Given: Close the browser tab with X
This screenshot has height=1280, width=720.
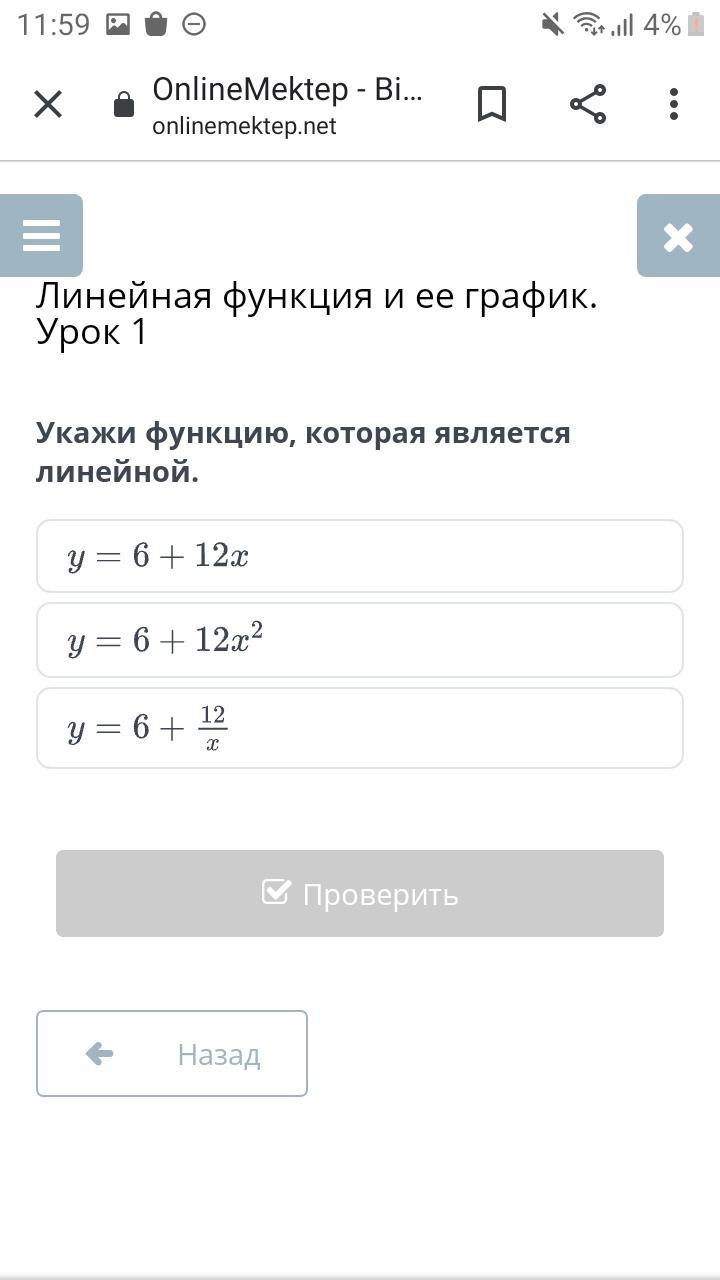Looking at the screenshot, I should click(48, 104).
